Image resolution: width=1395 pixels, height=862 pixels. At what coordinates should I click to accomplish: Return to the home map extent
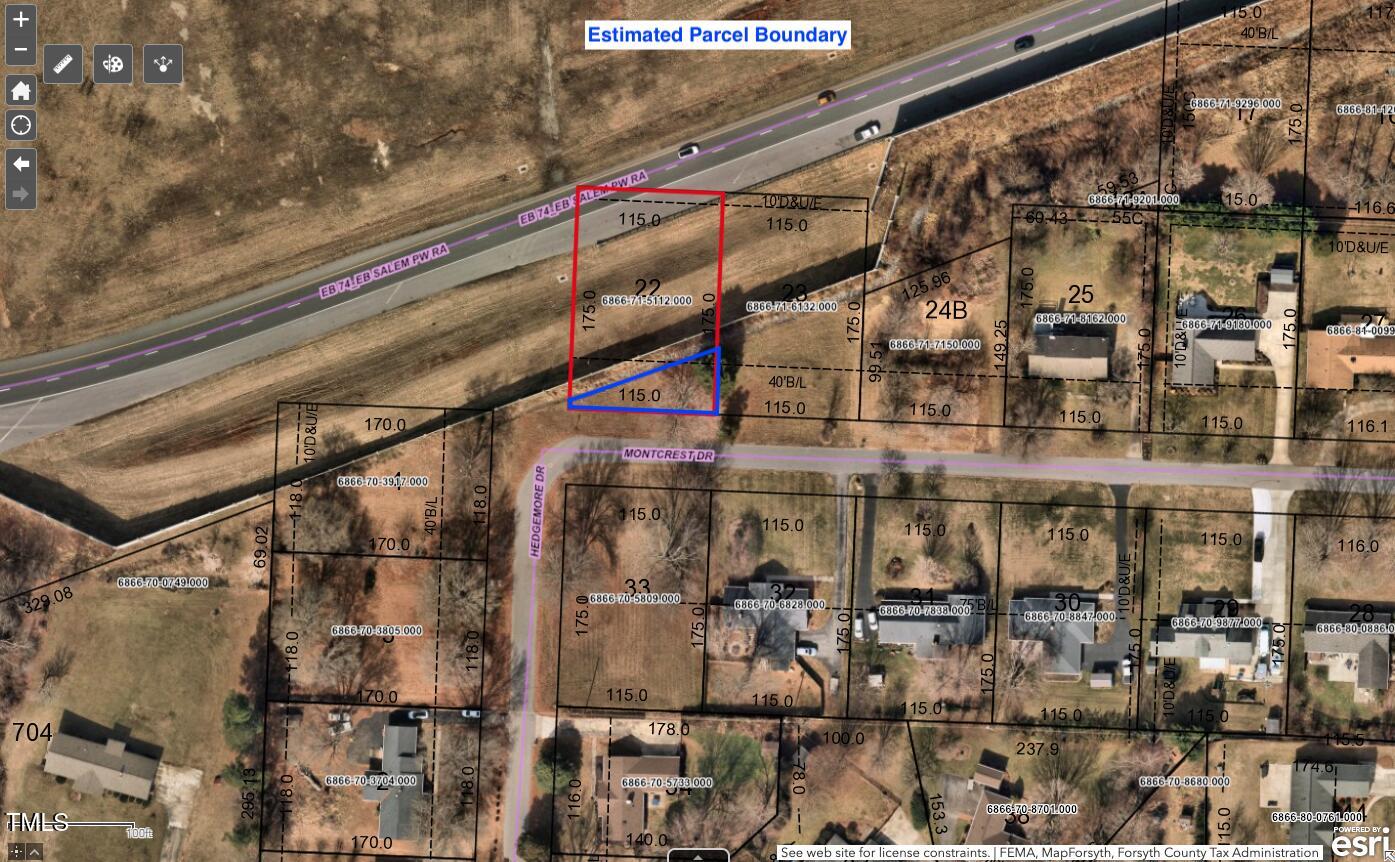(21, 91)
